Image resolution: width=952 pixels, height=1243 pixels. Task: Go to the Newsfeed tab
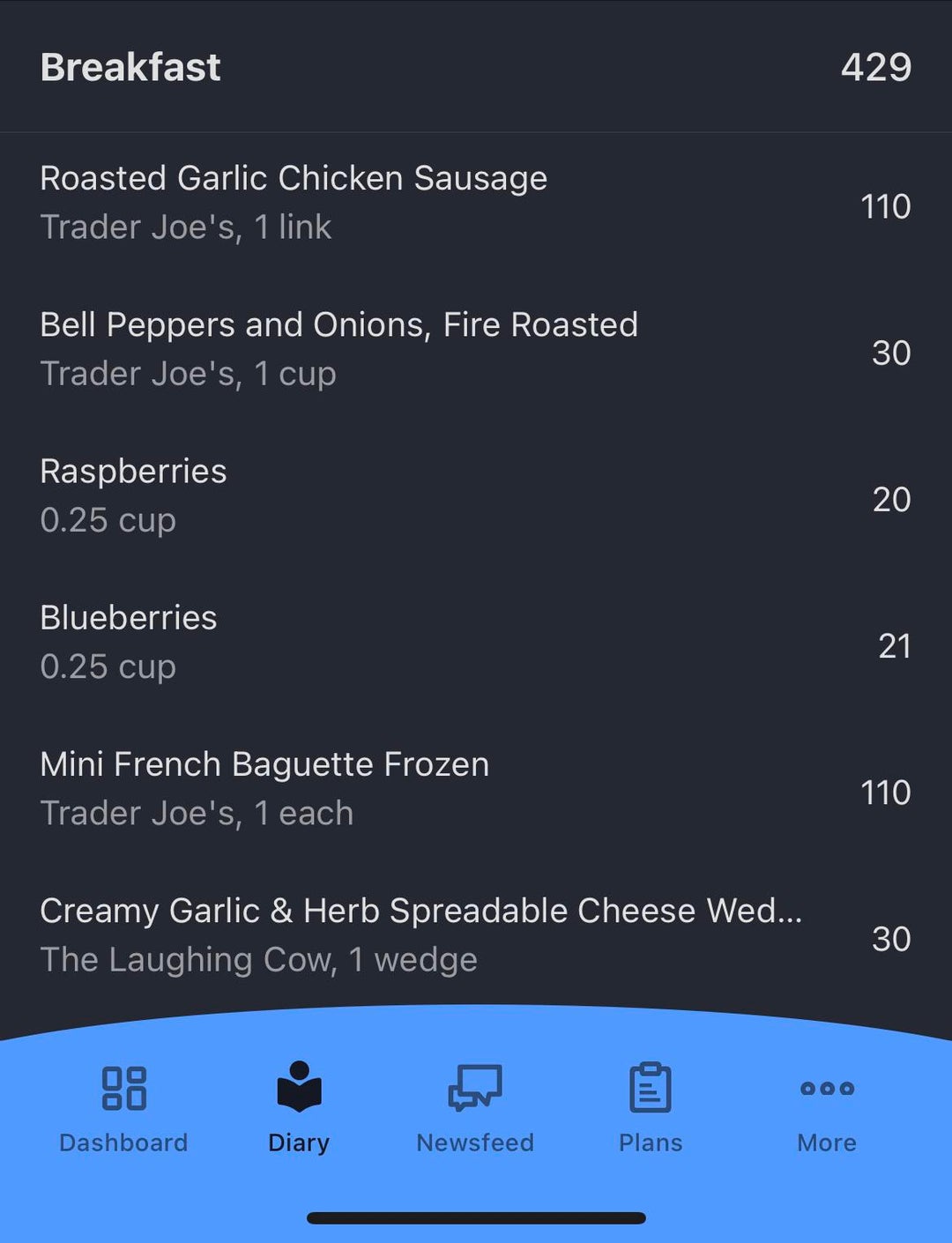click(475, 1108)
